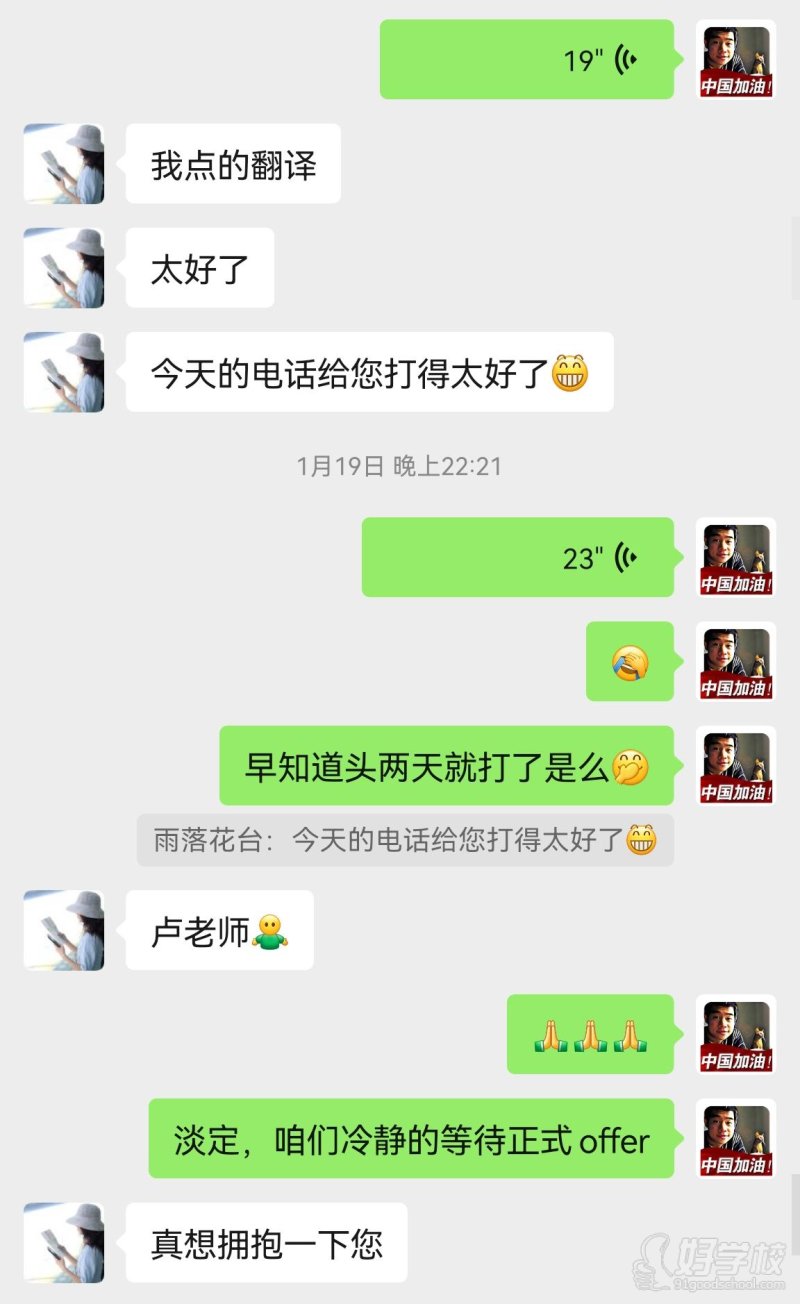Viewport: 800px width, 1304px height.
Task: Select the folded-hands emoji bubble
Action: point(590,1035)
